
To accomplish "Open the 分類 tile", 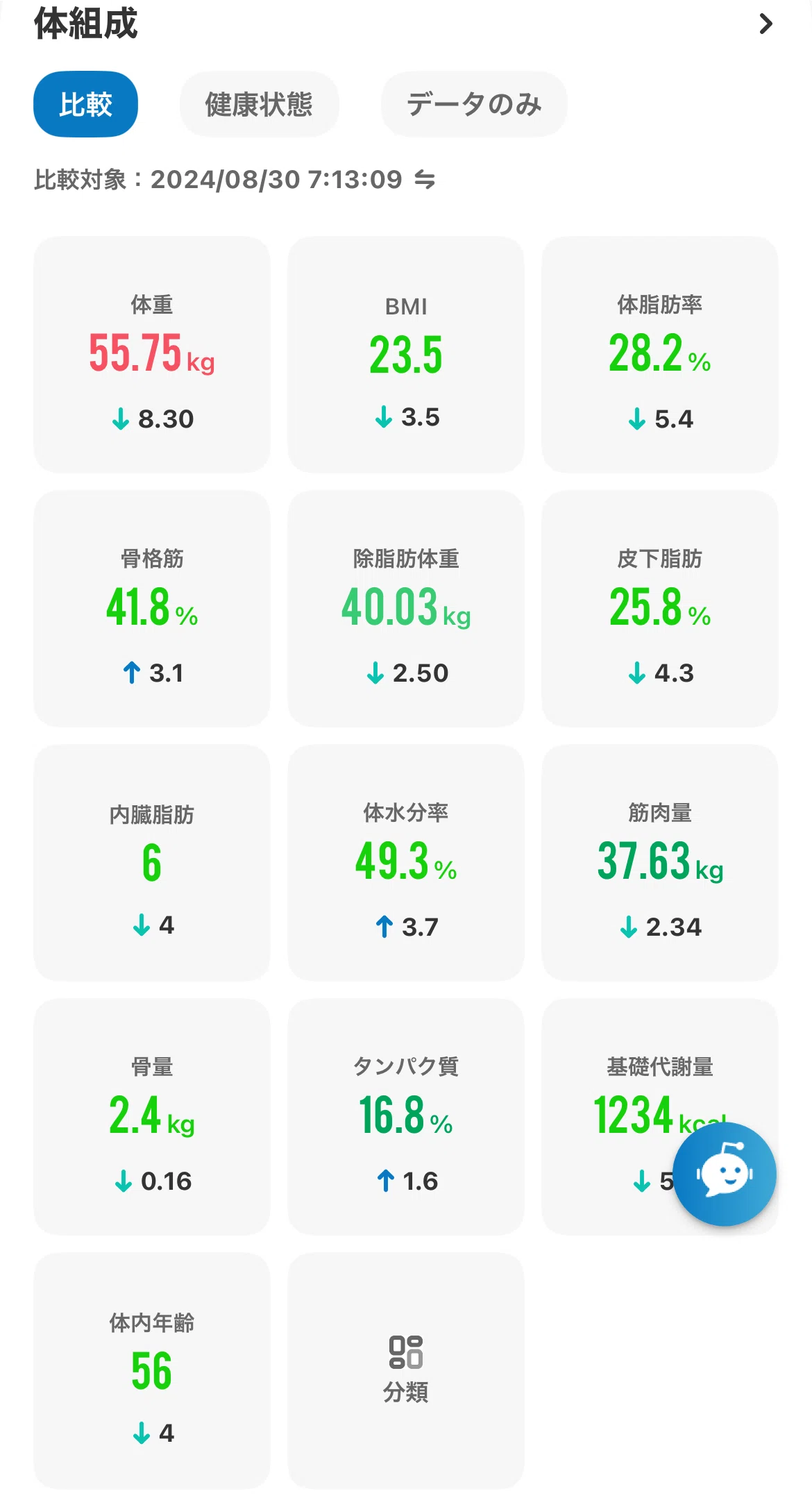I will tap(406, 1371).
